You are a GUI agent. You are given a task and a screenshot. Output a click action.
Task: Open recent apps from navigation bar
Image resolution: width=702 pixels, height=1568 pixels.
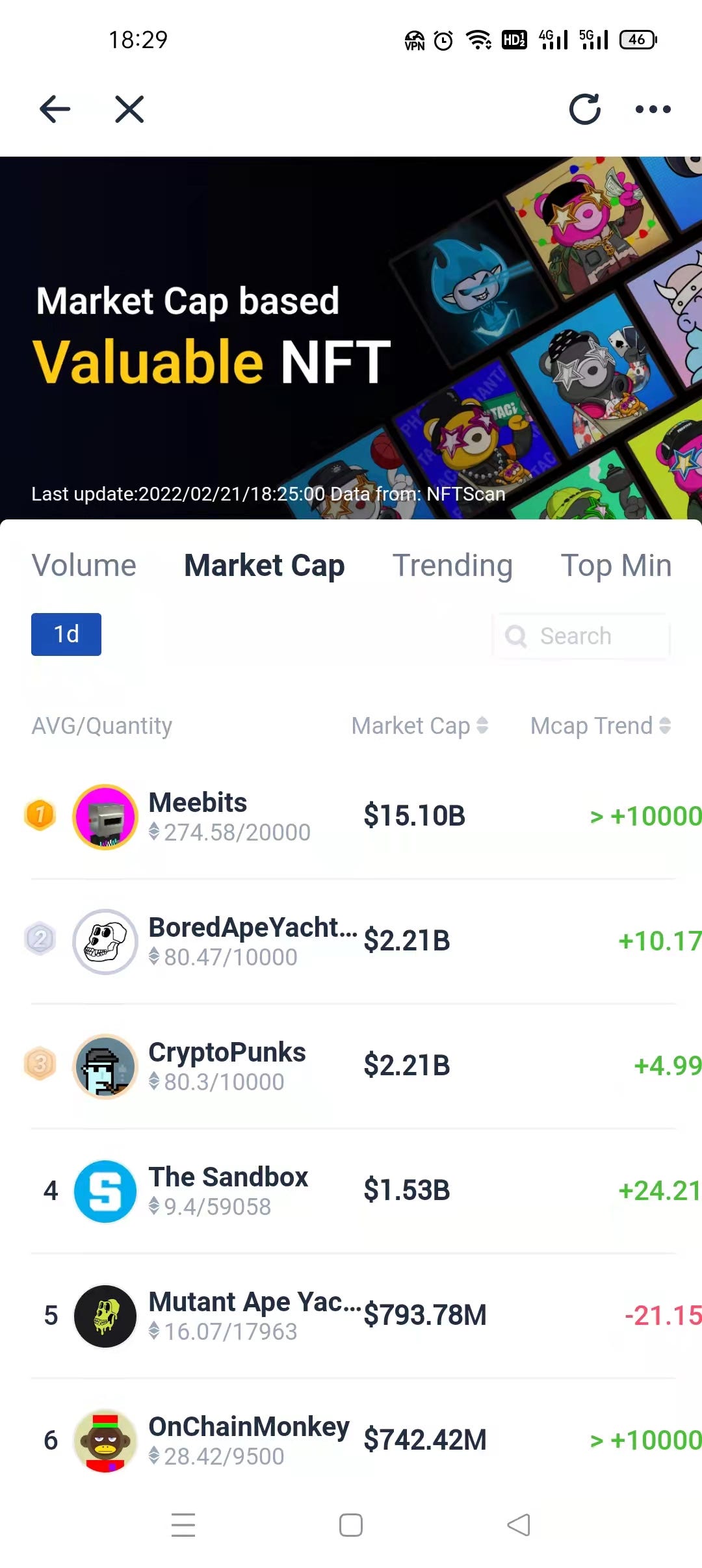click(183, 1525)
